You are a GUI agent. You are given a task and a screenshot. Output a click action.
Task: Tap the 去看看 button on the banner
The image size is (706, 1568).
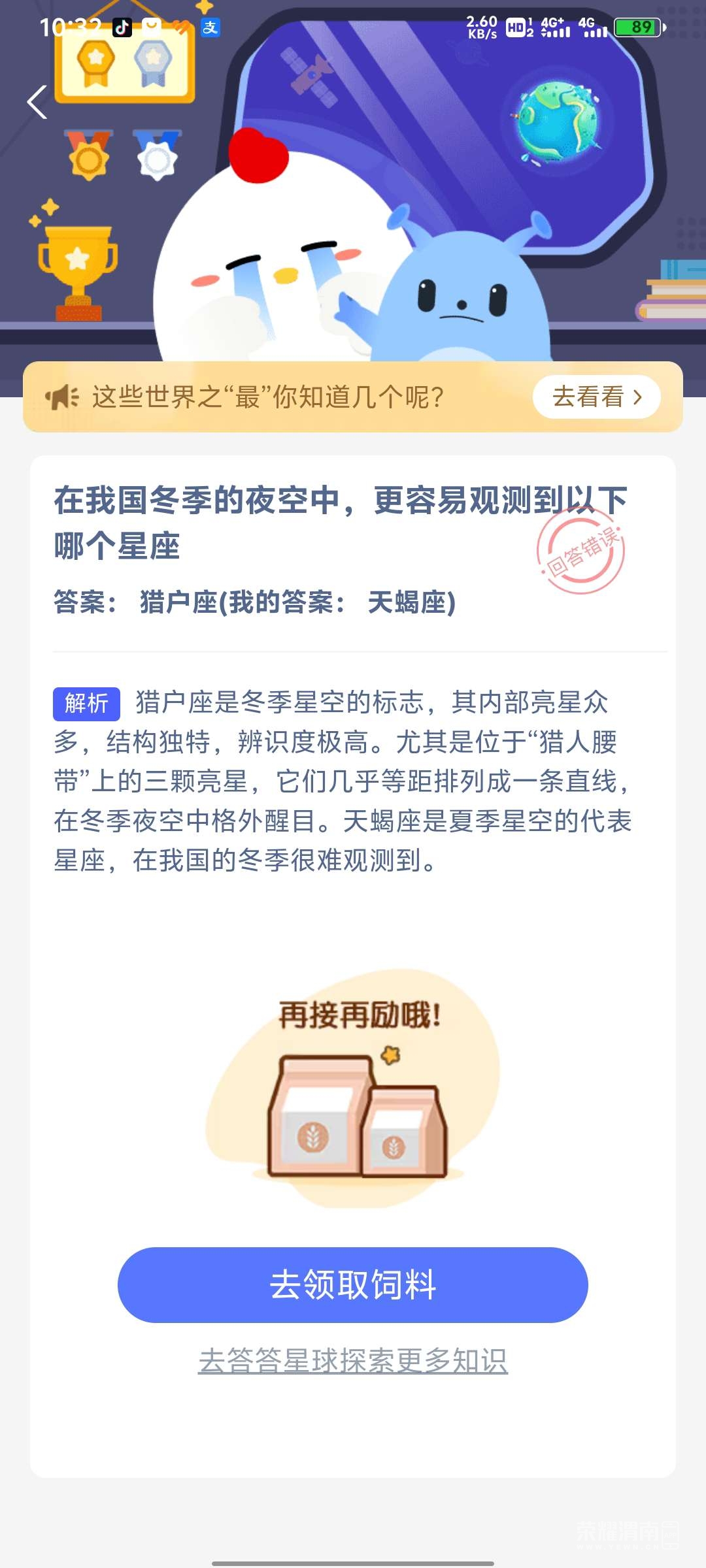pos(596,397)
